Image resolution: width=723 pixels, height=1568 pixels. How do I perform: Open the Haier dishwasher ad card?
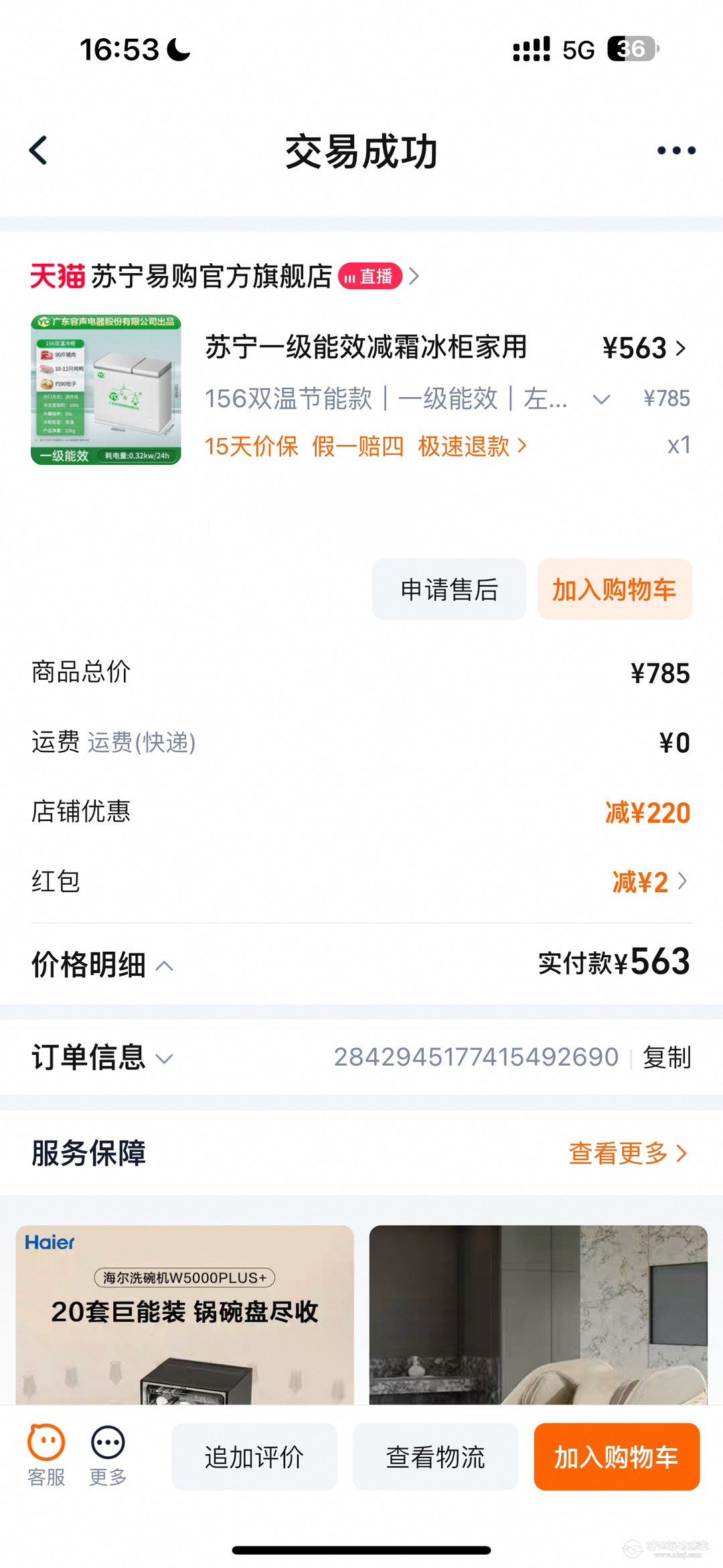point(185,1314)
